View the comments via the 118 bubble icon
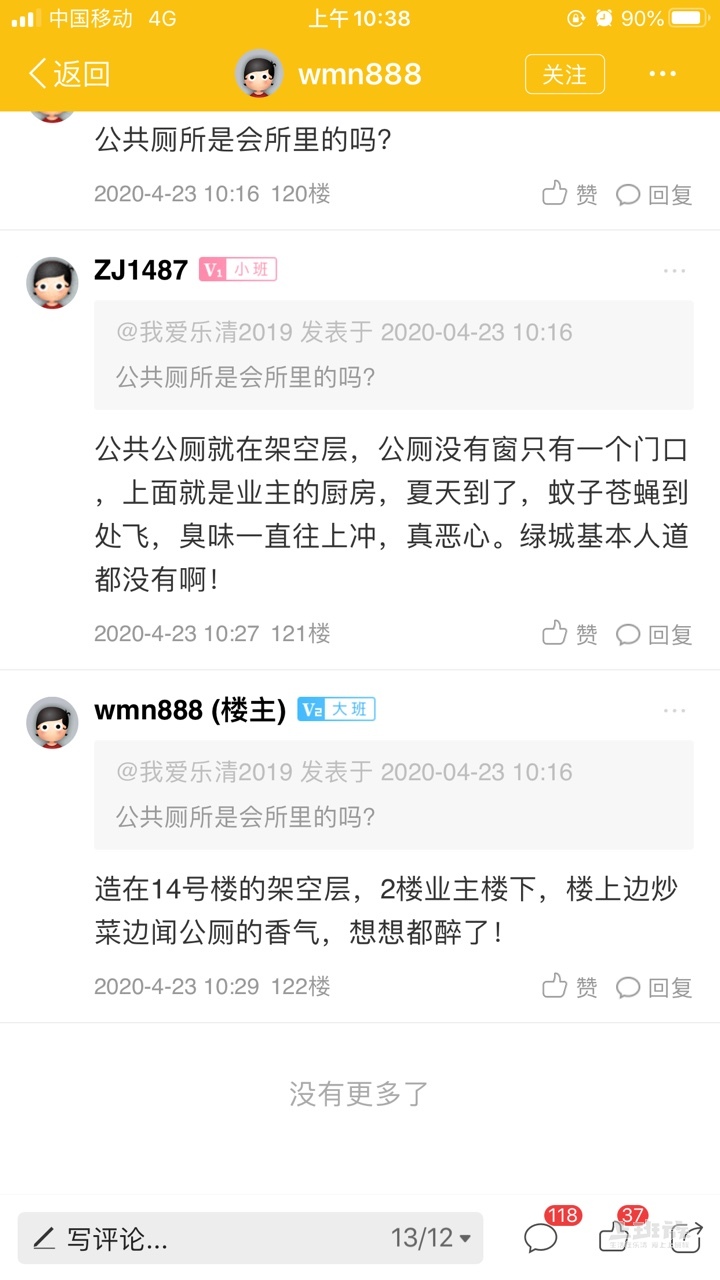 (543, 1236)
